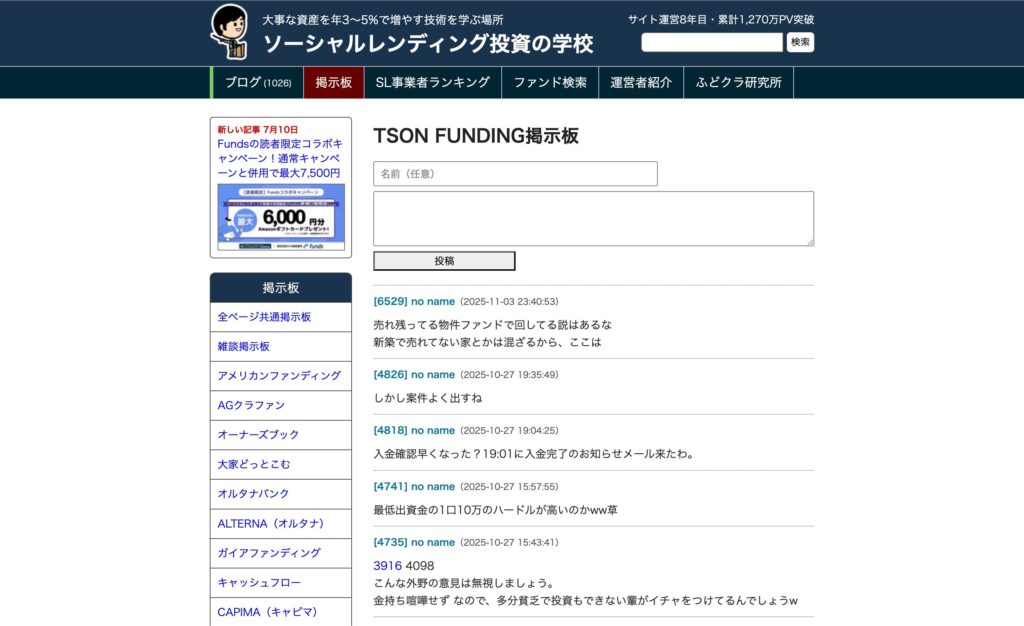Go to 運営者紹介 page
This screenshot has width=1024, height=626.
pyautogui.click(x=641, y=83)
